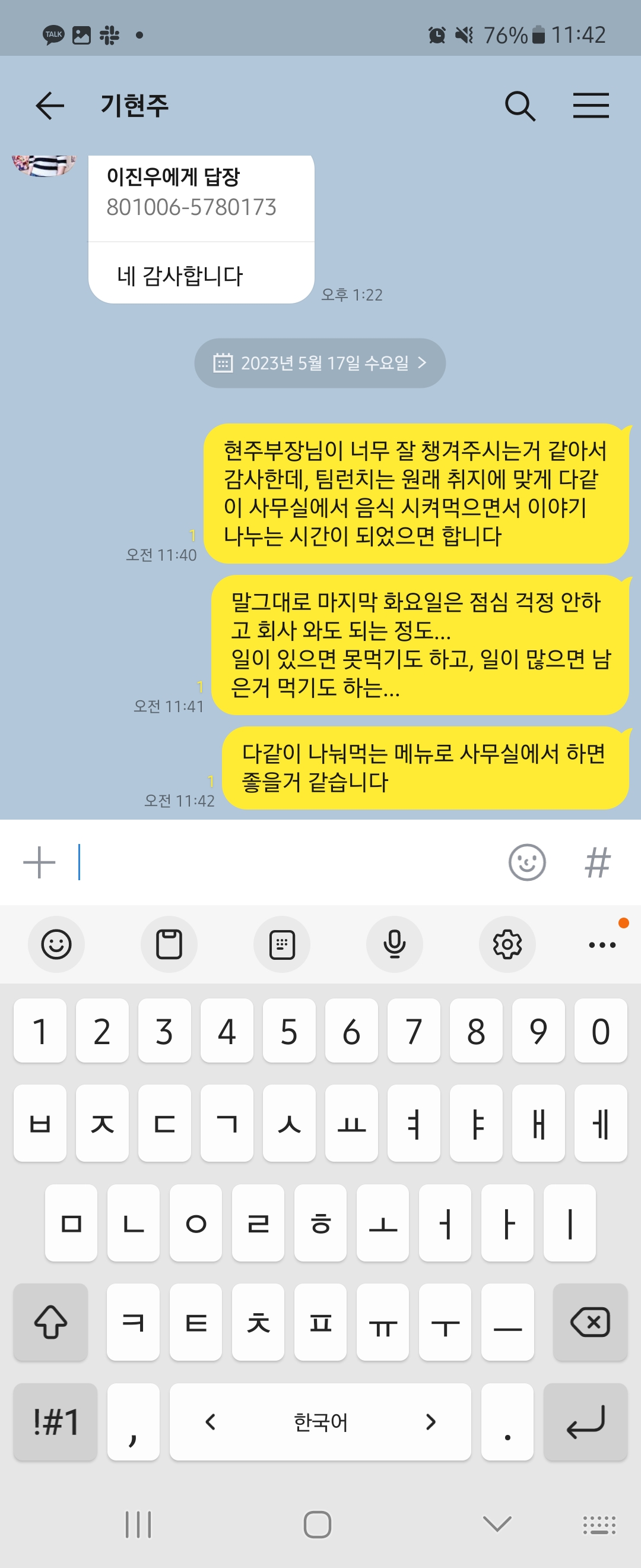Focus the message input field

click(286, 862)
